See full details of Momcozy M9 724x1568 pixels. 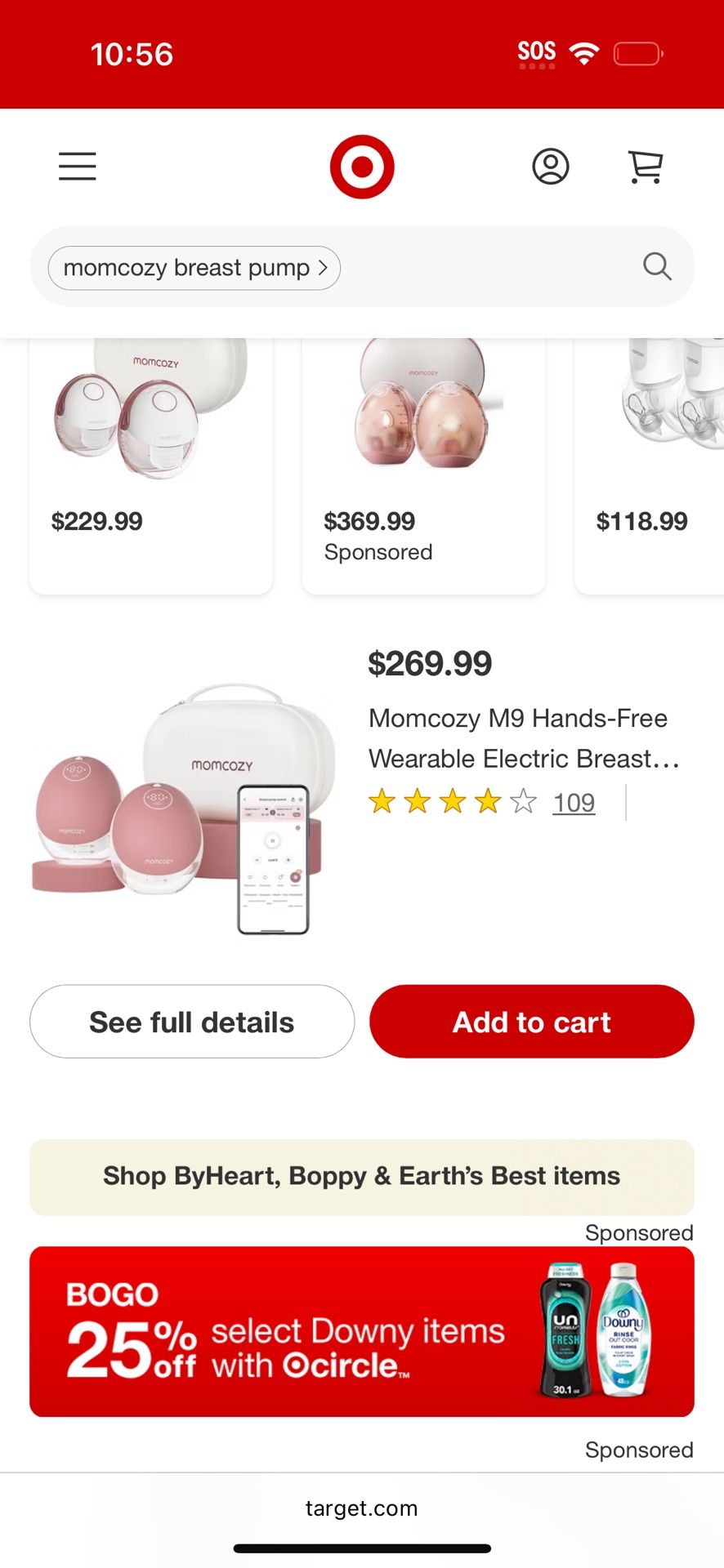[192, 1022]
